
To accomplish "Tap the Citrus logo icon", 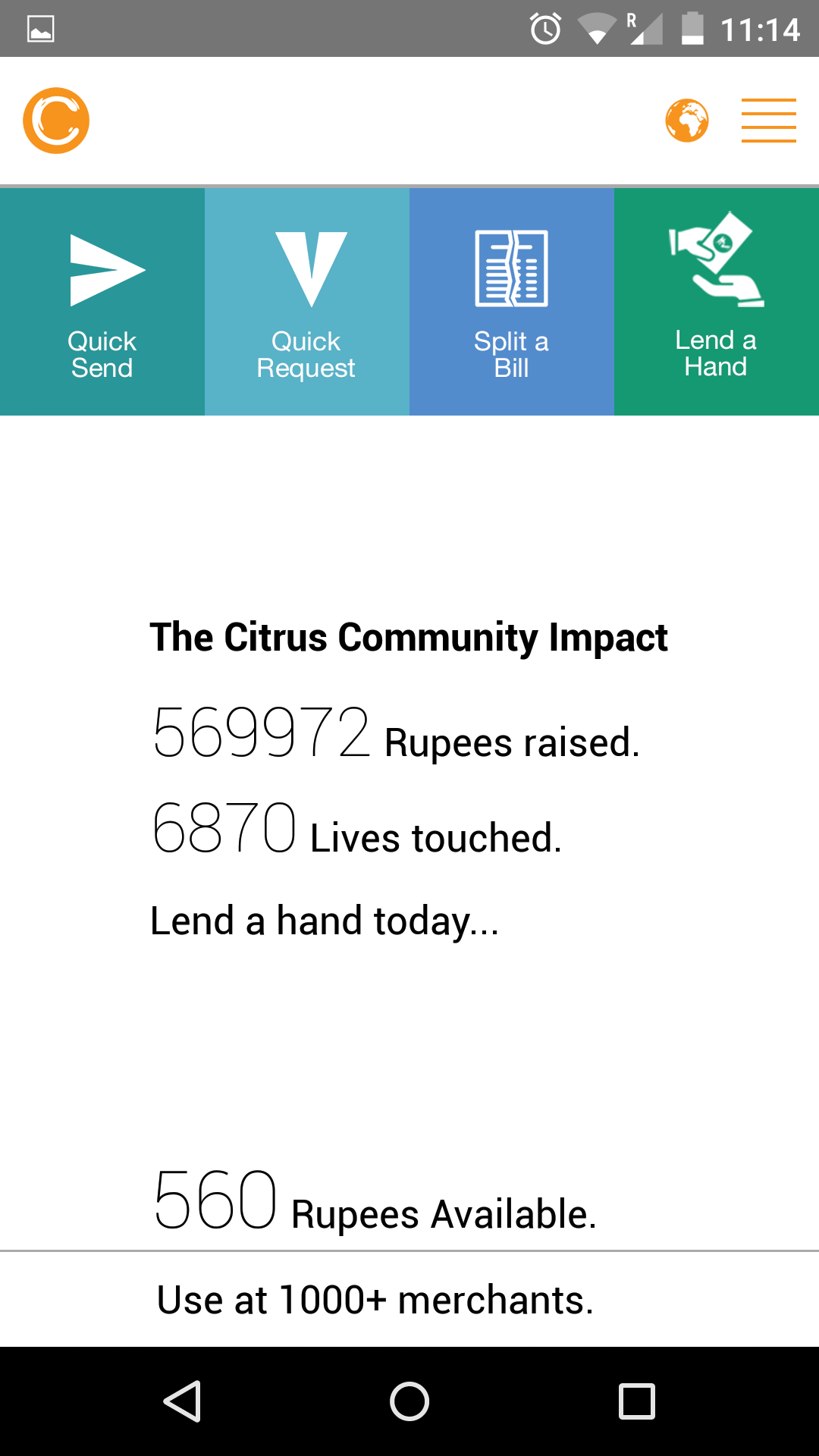I will pyautogui.click(x=56, y=121).
